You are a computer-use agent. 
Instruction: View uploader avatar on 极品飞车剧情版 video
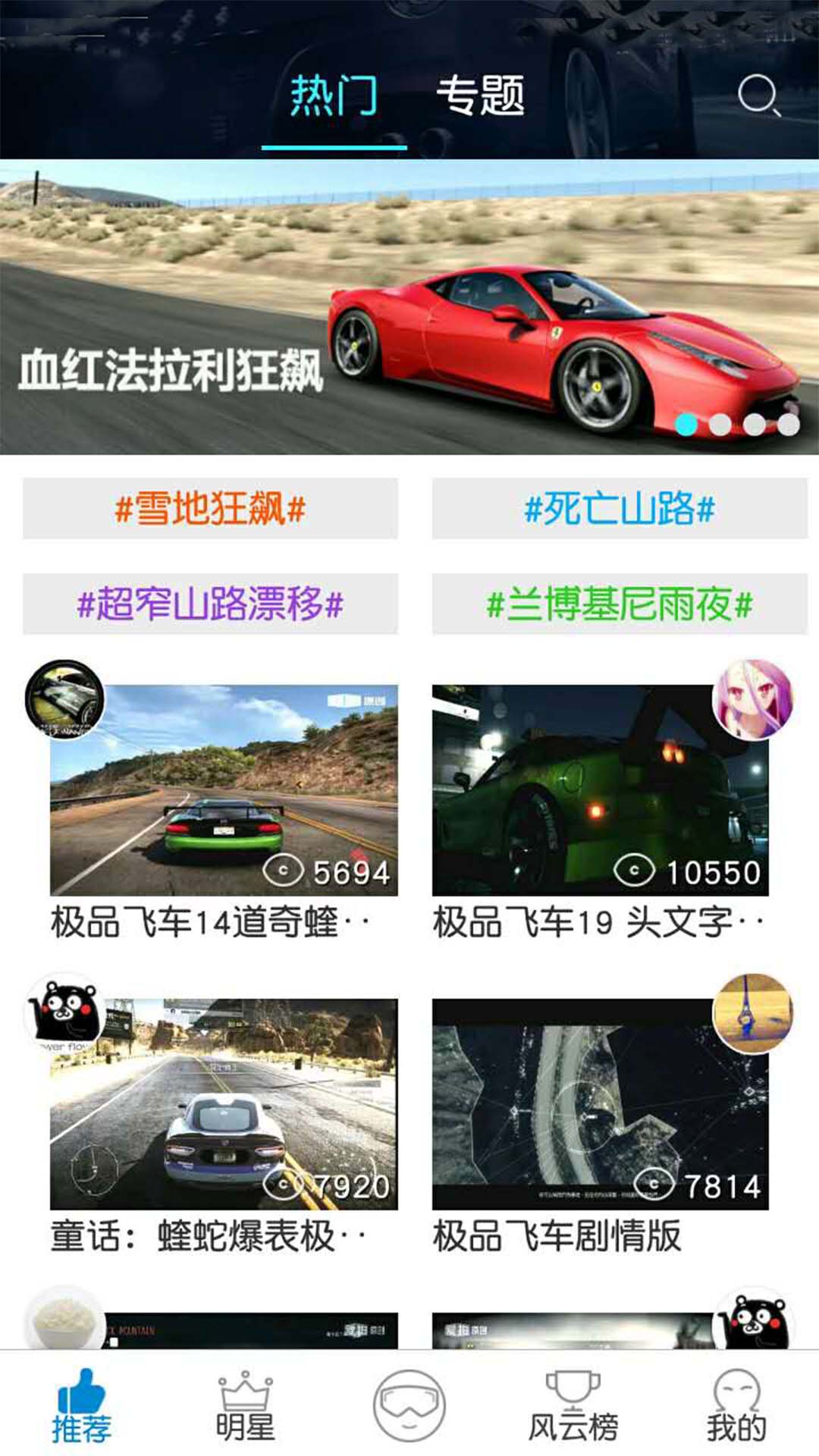pyautogui.click(x=752, y=1013)
